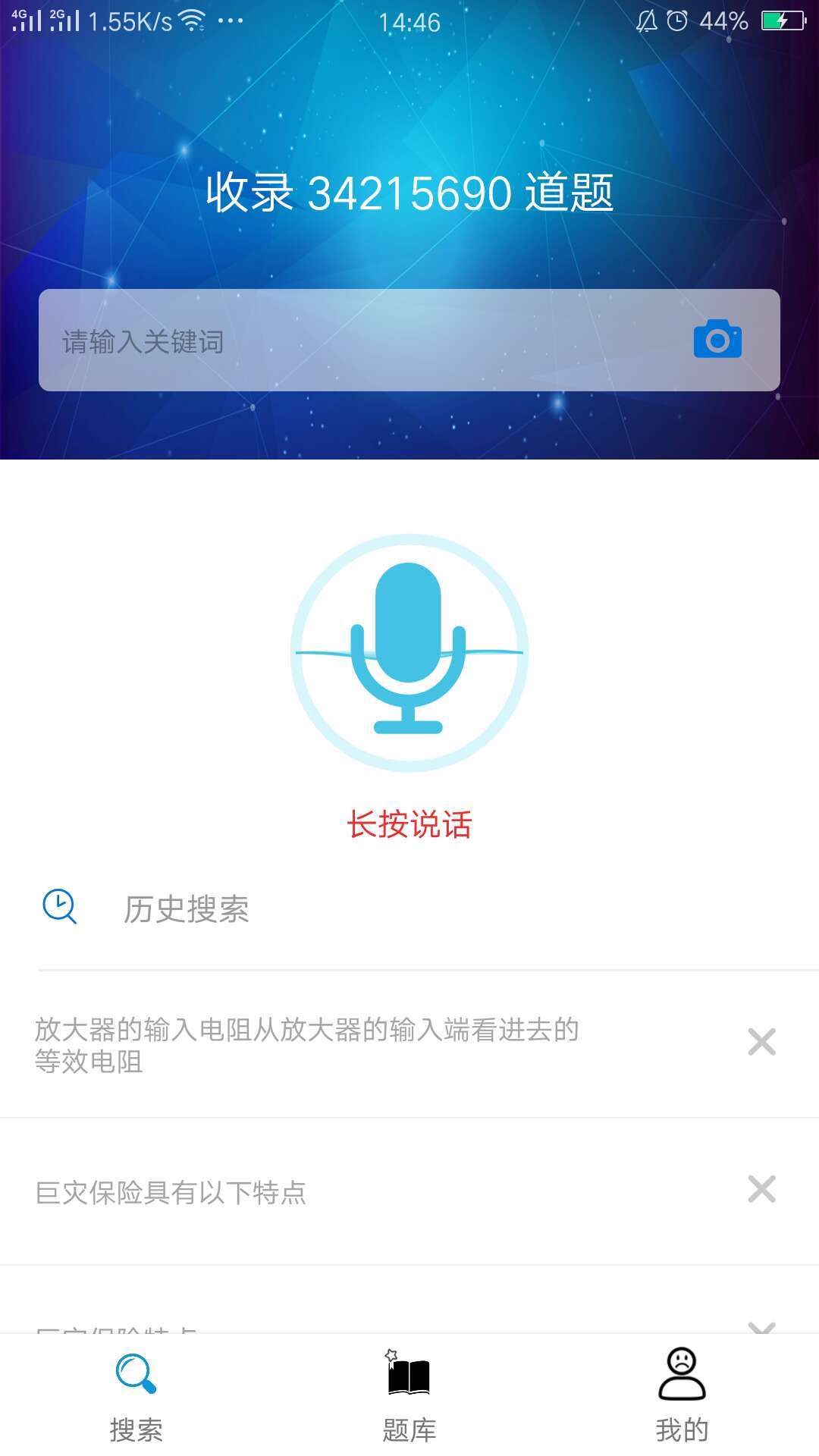The width and height of the screenshot is (819, 1456).
Task: Switch to the 我的 tab
Action: [x=682, y=1403]
